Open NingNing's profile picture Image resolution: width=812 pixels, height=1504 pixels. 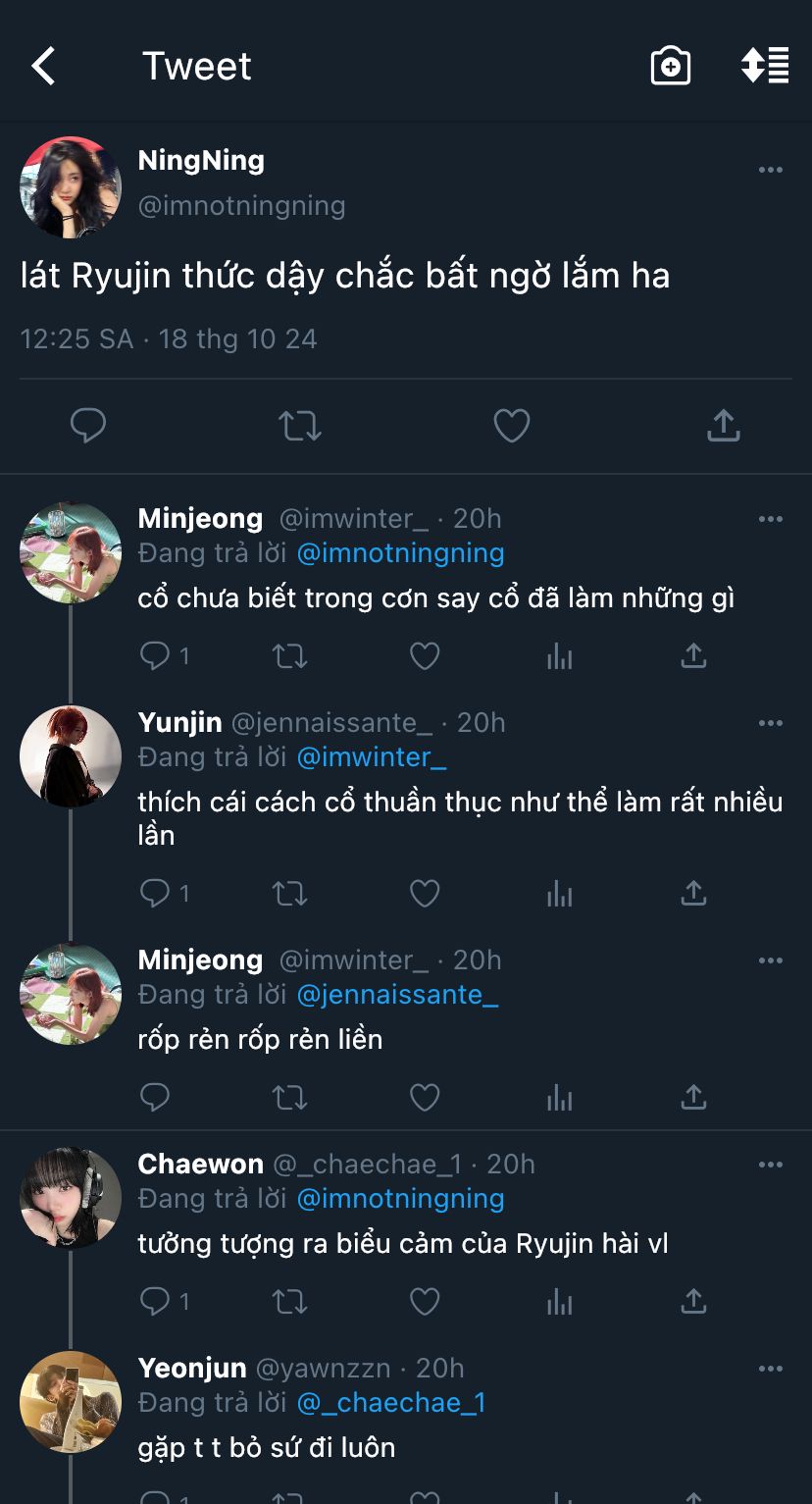point(71,187)
